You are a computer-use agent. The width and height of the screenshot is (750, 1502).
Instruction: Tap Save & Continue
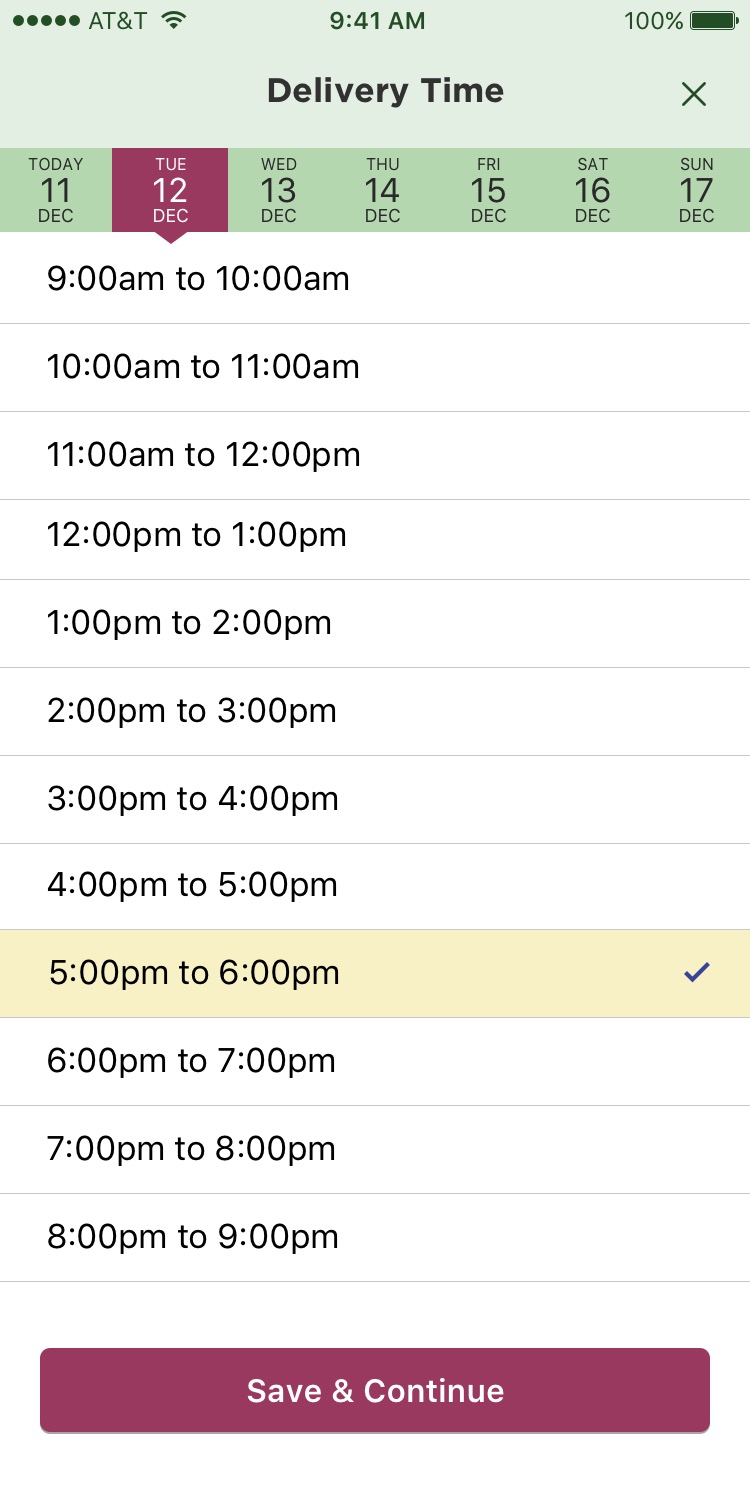point(375,1390)
